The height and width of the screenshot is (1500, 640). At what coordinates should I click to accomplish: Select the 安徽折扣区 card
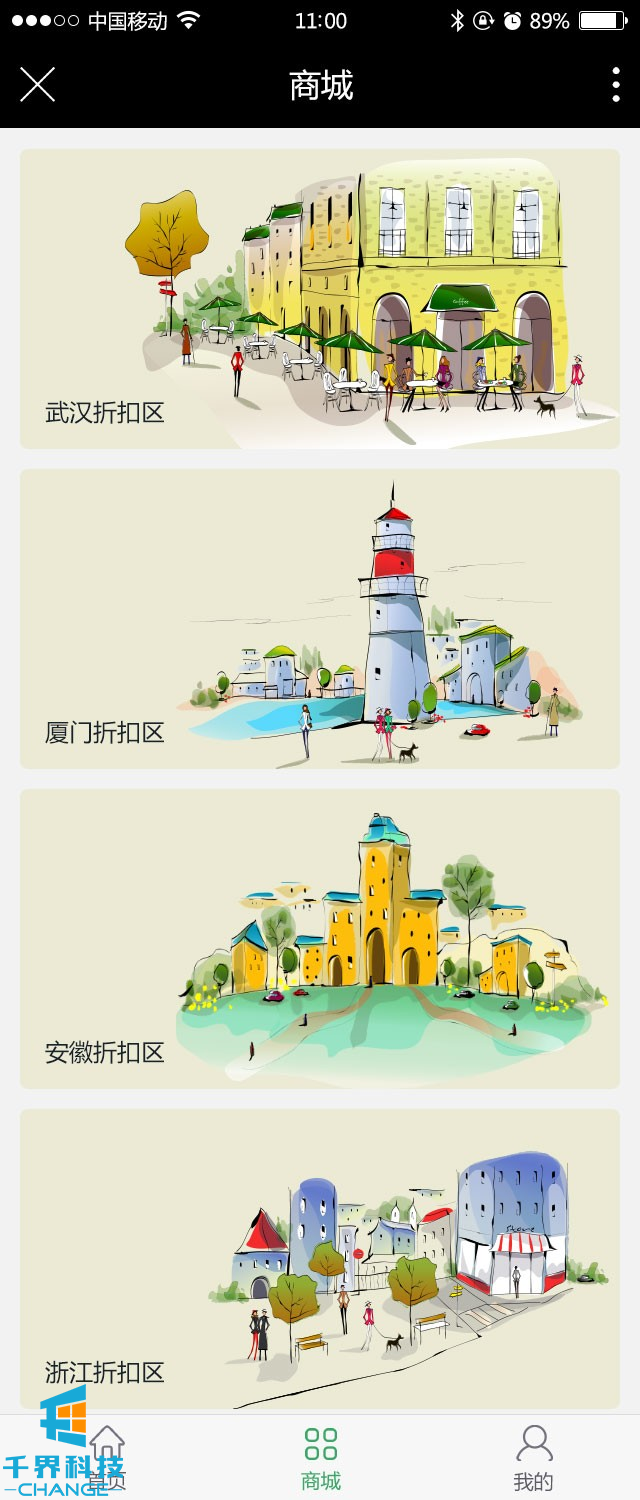(x=320, y=939)
